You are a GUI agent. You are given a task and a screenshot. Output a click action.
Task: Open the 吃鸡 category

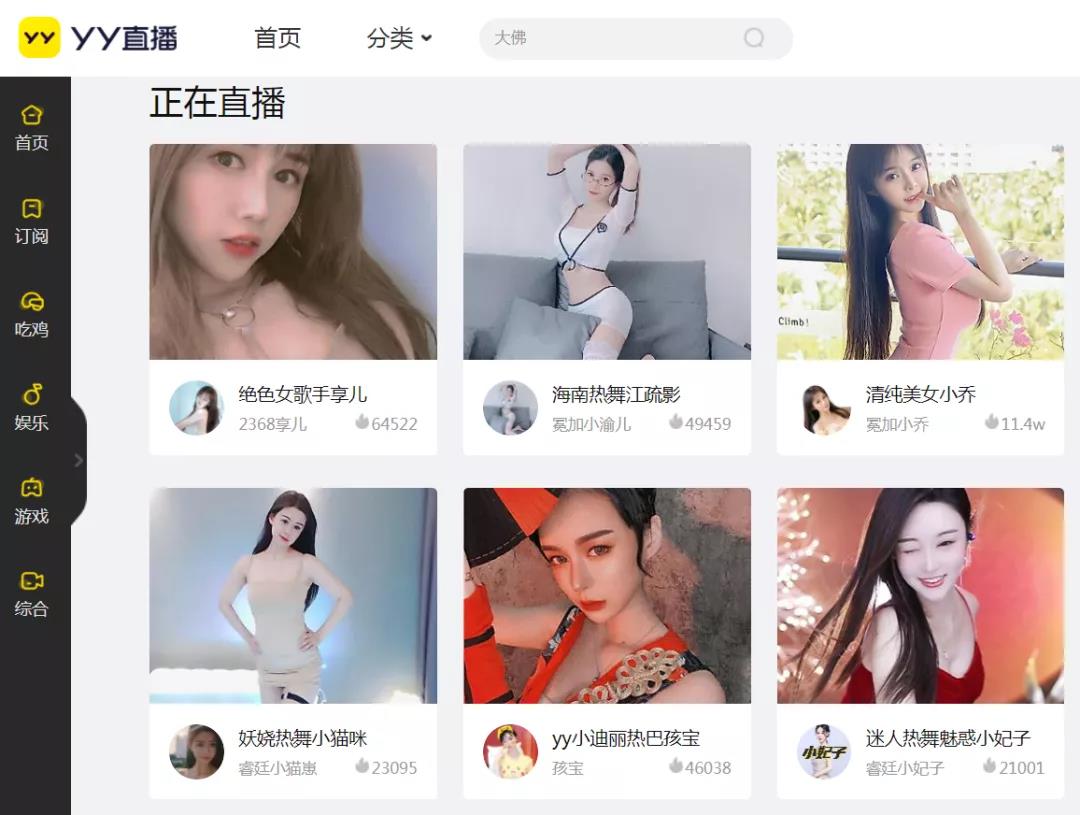tap(32, 314)
